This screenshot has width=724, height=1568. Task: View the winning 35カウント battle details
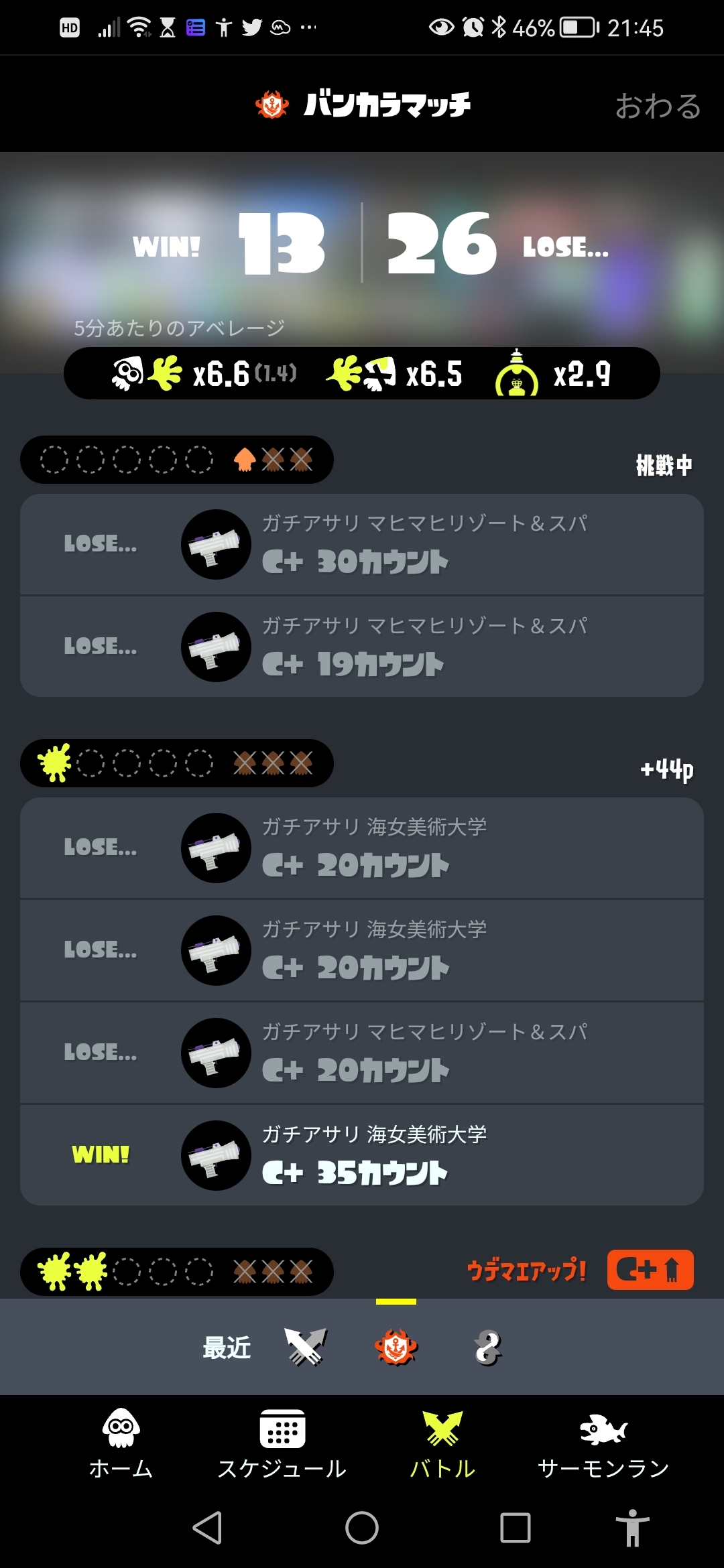point(362,1155)
